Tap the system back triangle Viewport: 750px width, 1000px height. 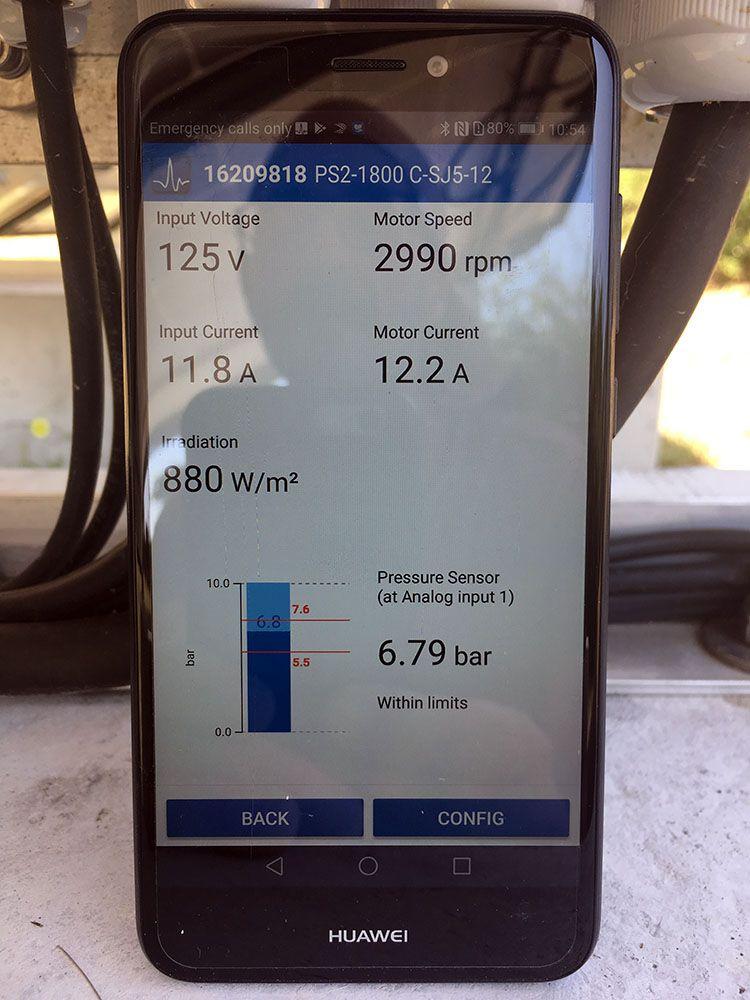click(x=274, y=865)
